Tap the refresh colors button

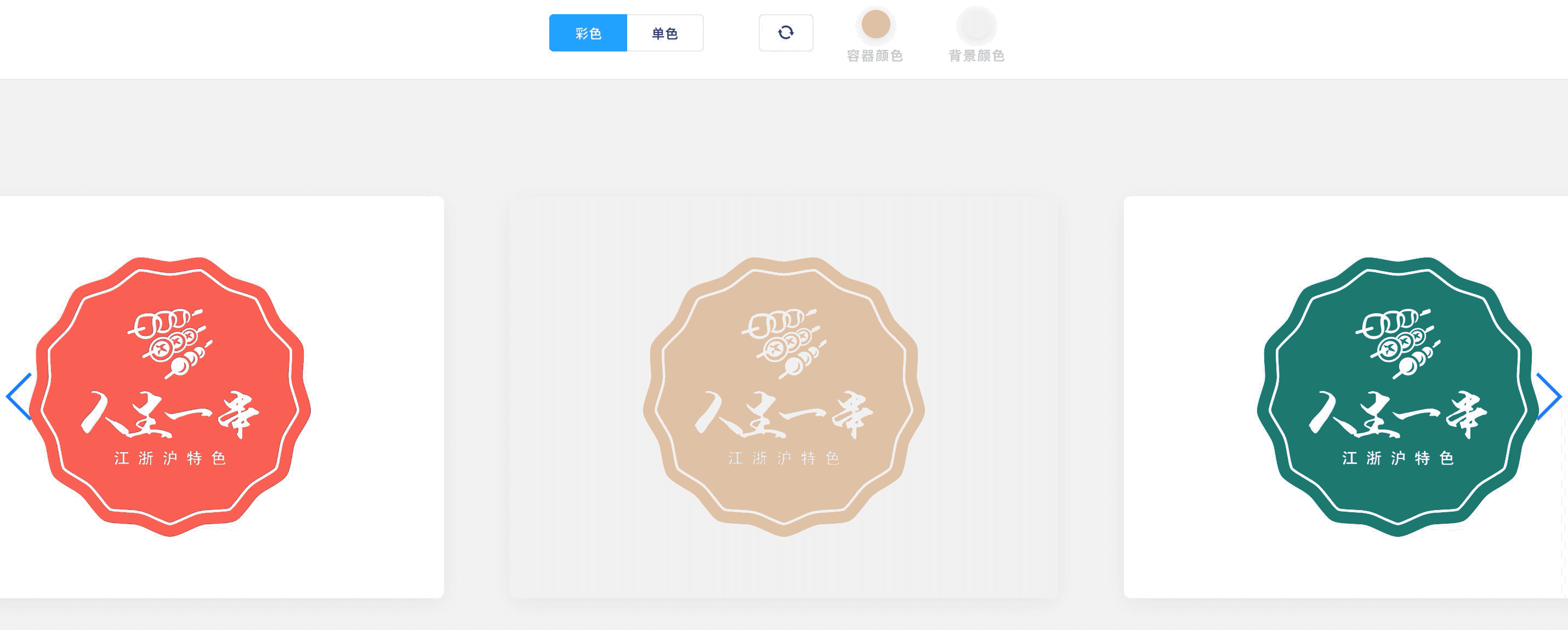[x=785, y=33]
